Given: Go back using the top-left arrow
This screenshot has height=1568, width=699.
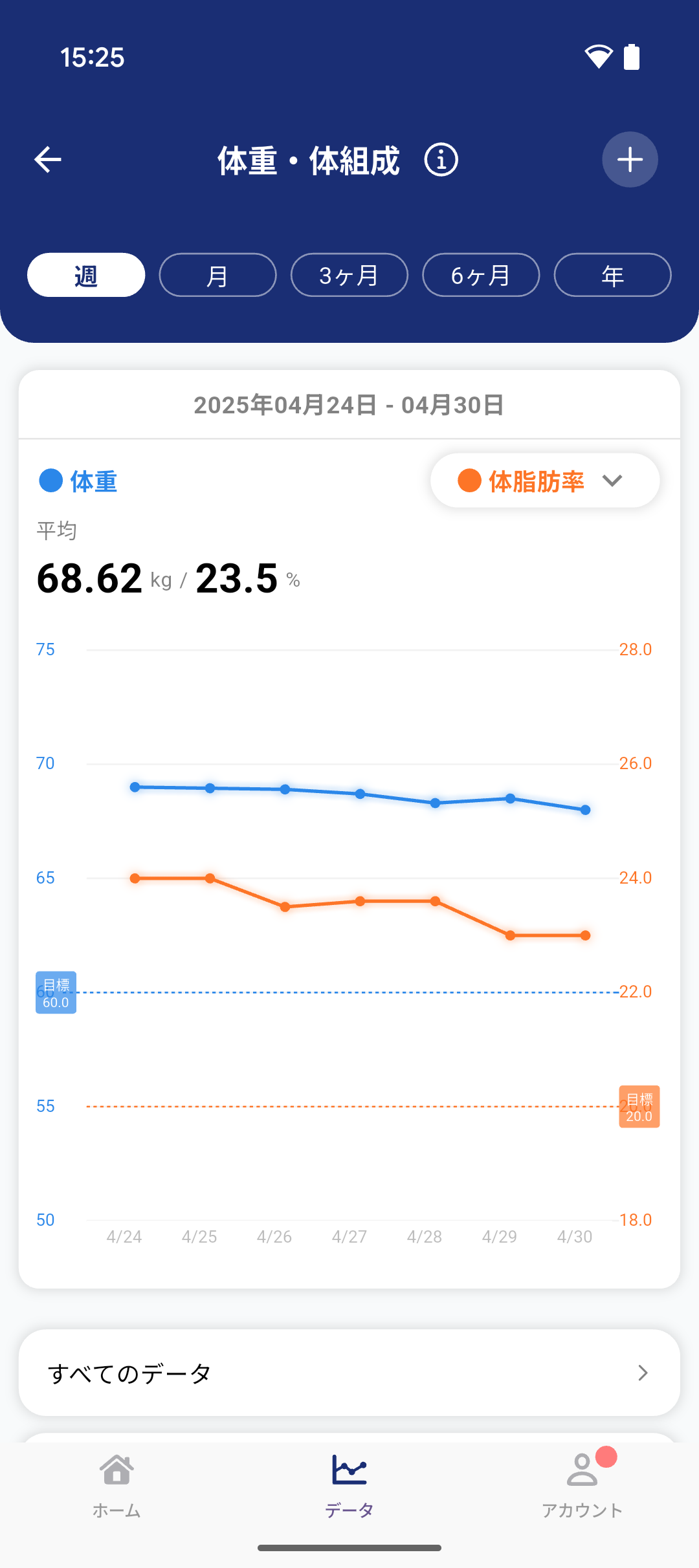Looking at the screenshot, I should click(48, 160).
